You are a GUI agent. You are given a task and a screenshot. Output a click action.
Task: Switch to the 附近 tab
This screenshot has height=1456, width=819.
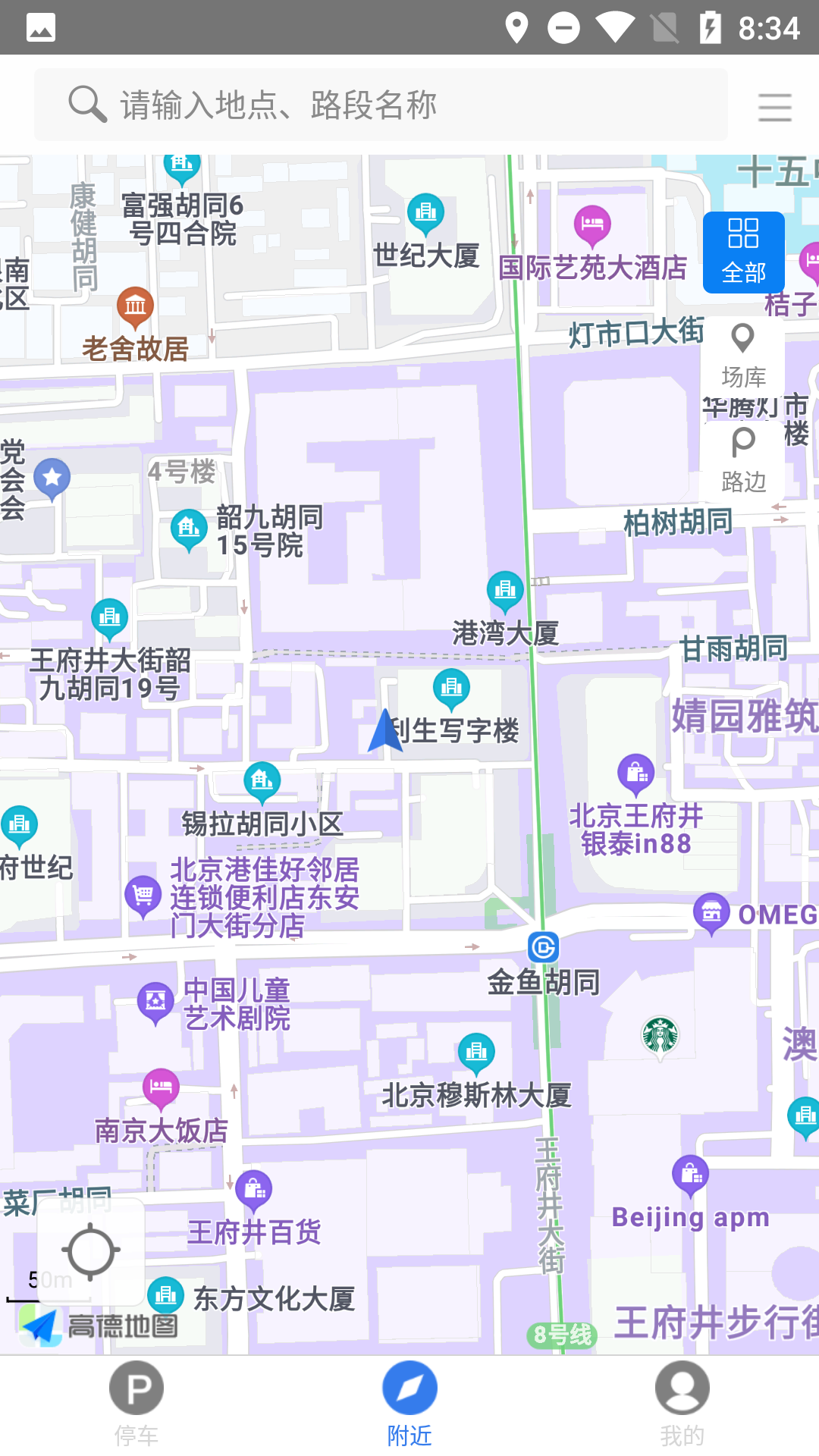[x=409, y=1403]
